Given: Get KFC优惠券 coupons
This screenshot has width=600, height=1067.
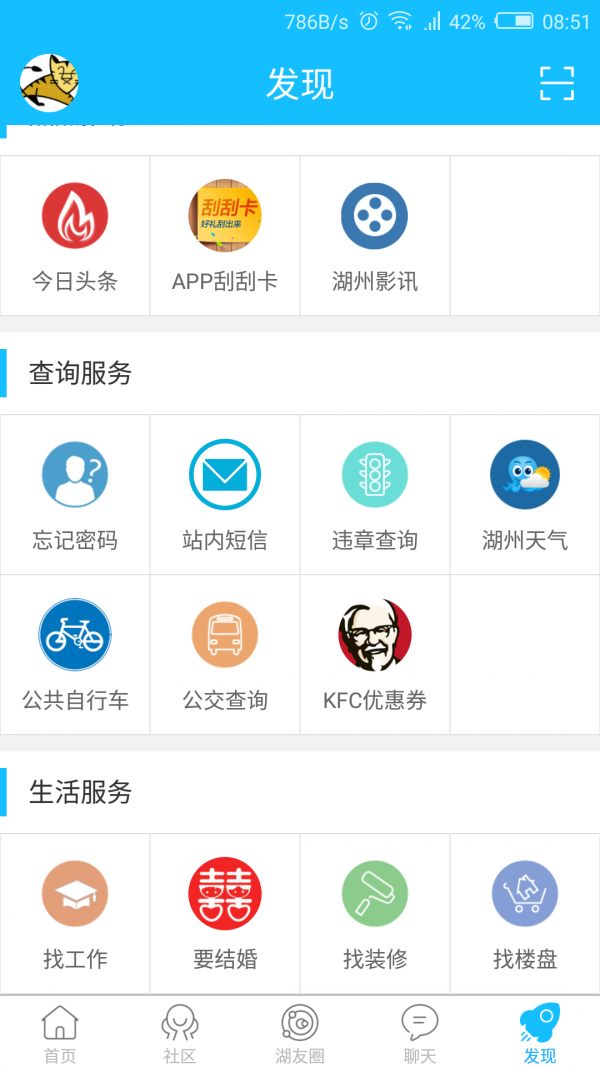Looking at the screenshot, I should (375, 655).
